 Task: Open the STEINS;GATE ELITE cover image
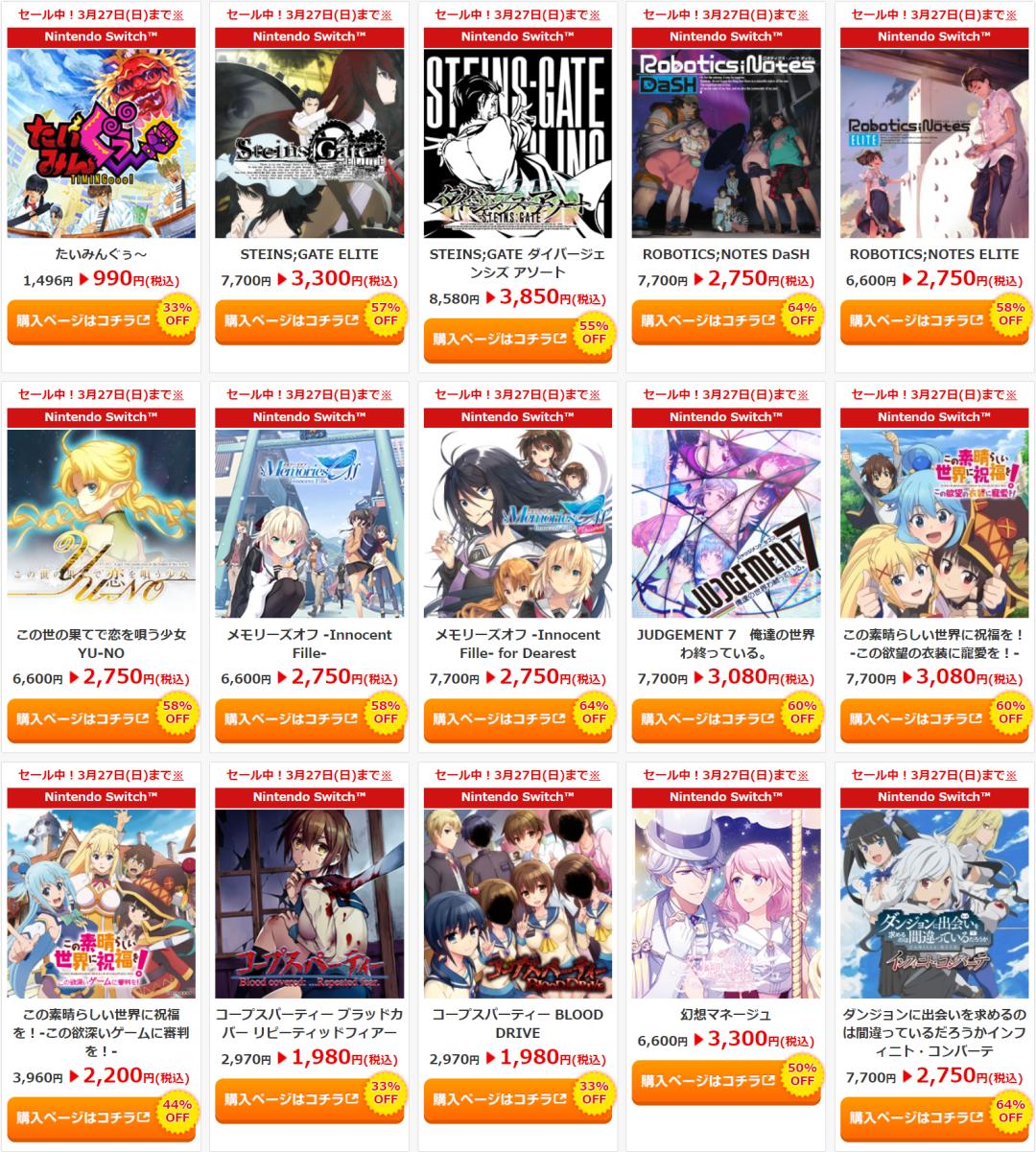click(309, 144)
